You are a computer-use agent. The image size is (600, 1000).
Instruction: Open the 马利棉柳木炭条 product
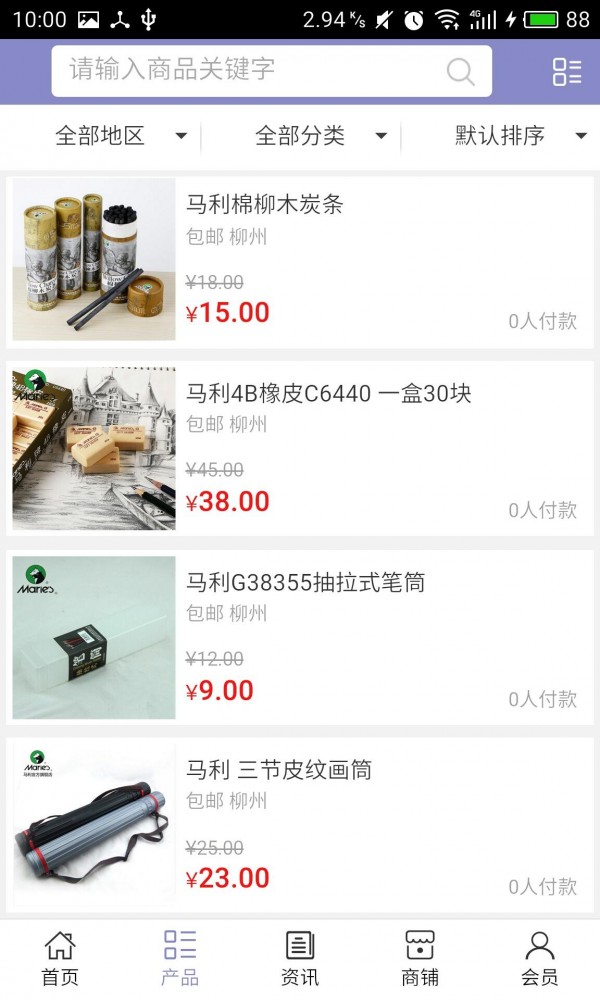[x=300, y=260]
